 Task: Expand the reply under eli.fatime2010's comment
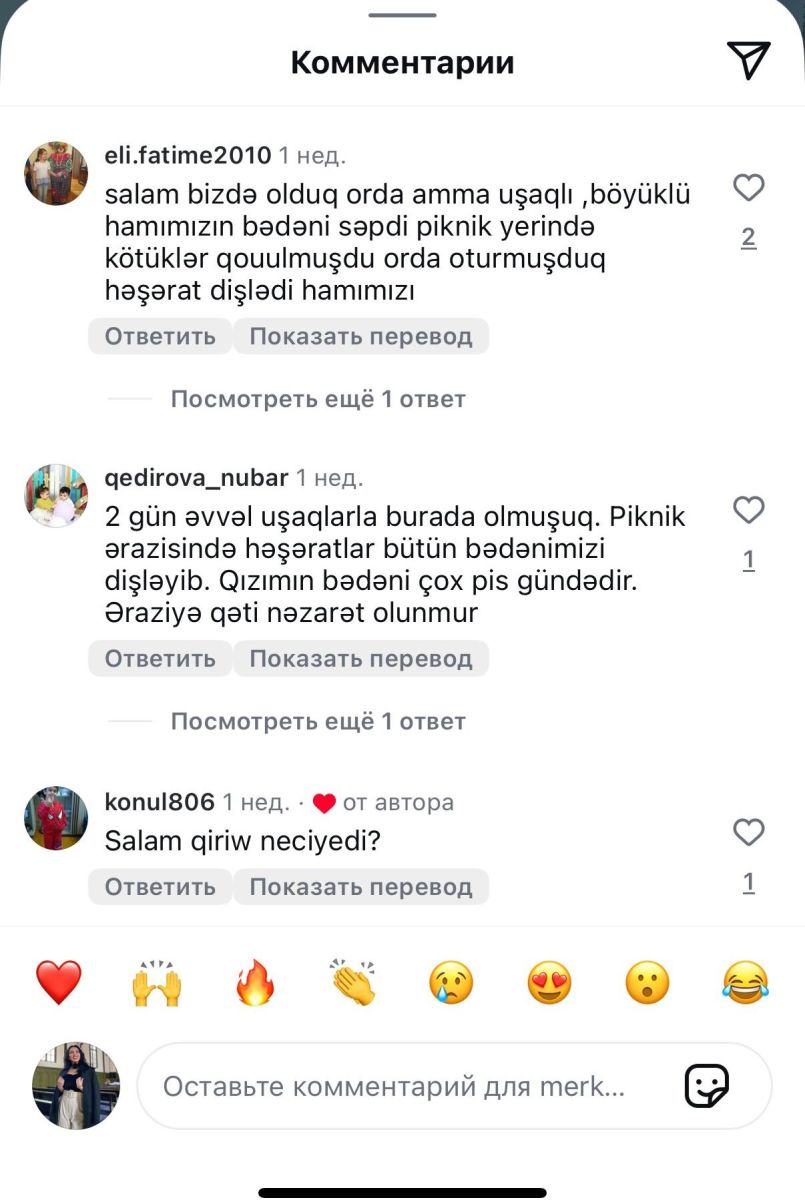point(318,399)
